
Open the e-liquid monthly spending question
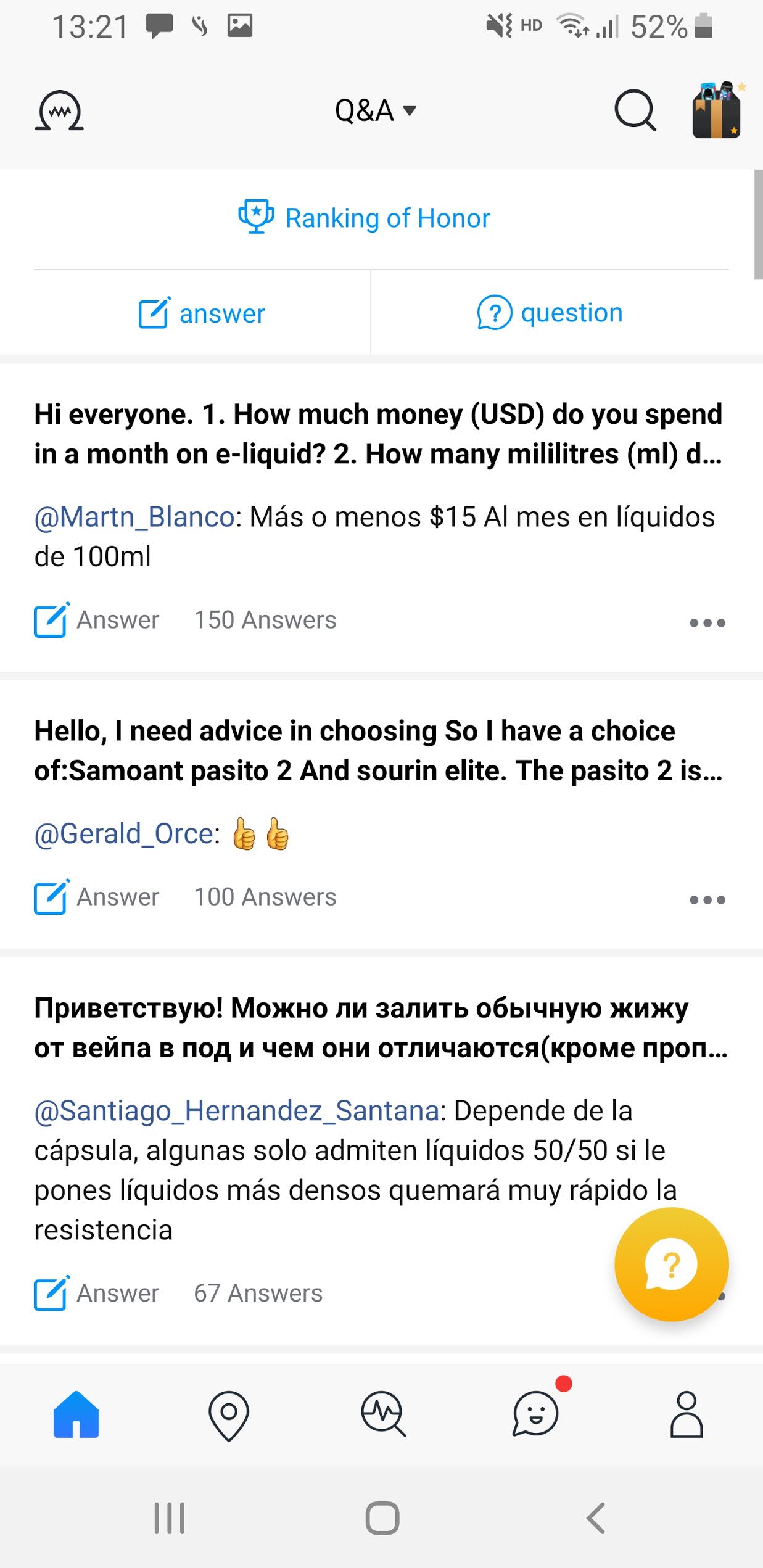tap(377, 434)
